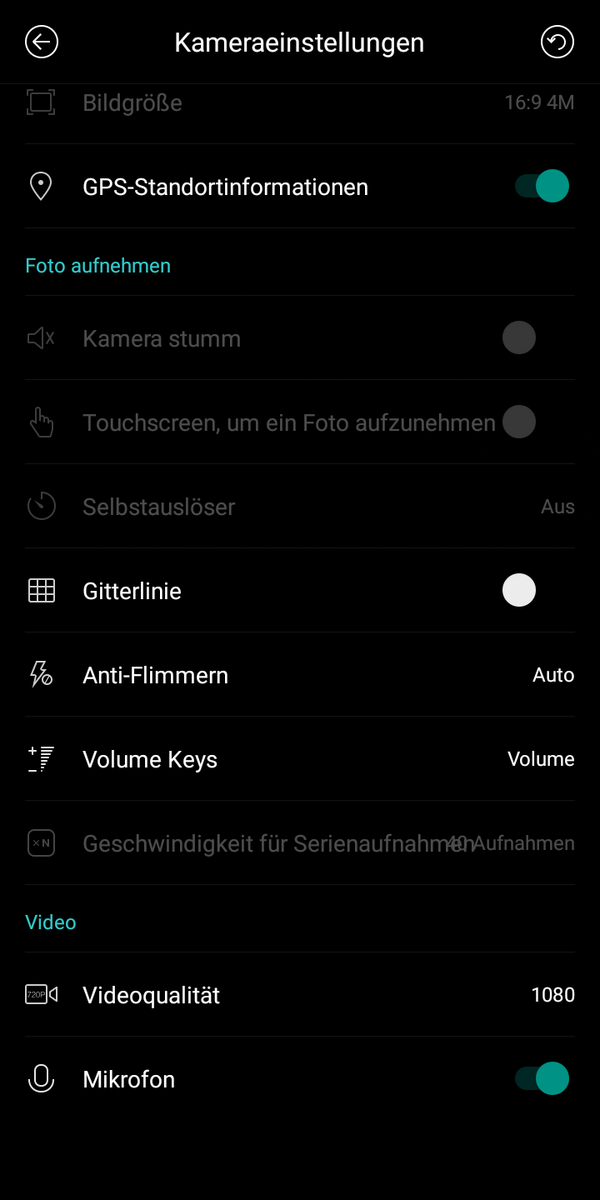Go back using the arrow icon
This screenshot has width=600, height=1200.
tap(41, 42)
